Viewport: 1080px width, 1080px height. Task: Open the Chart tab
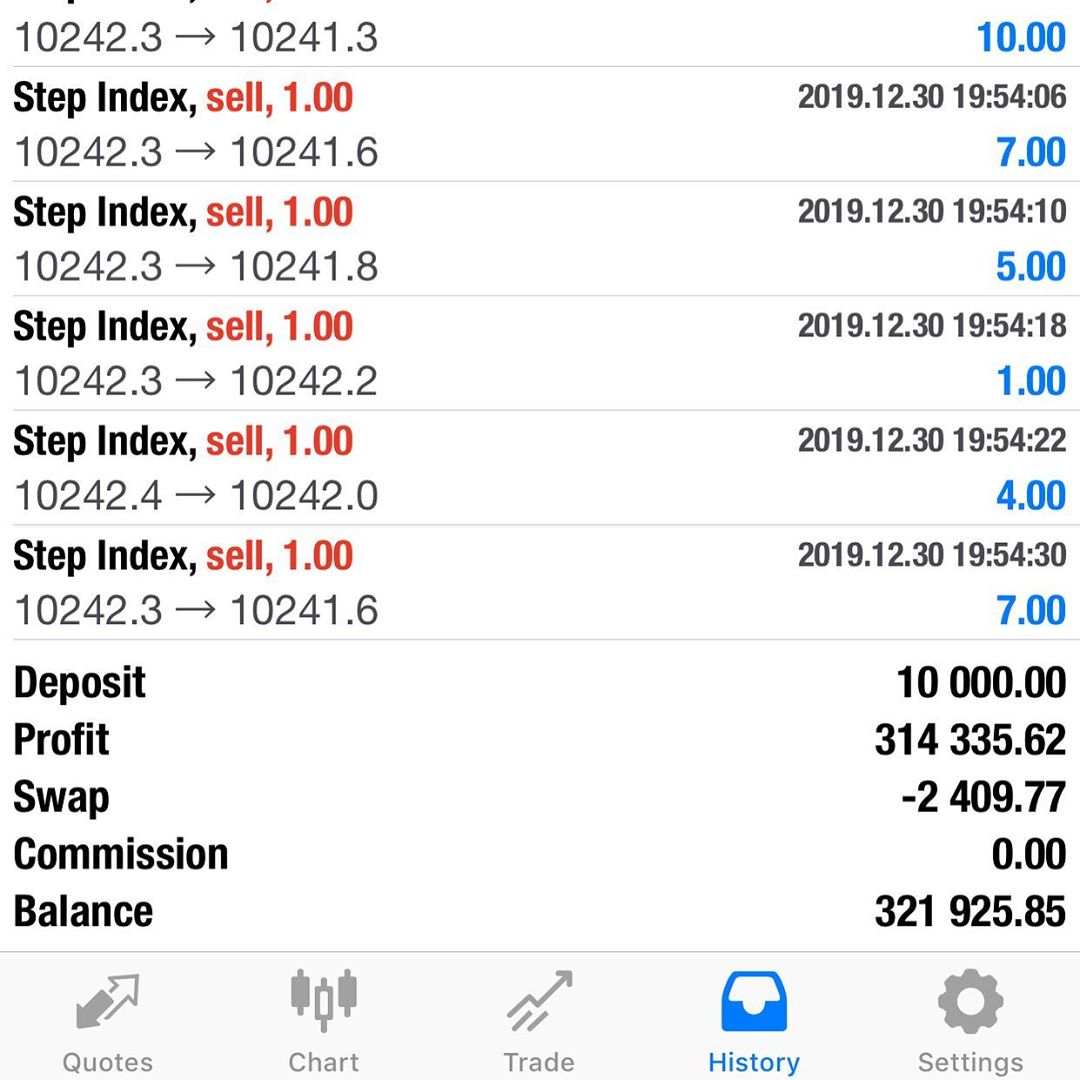click(x=324, y=1018)
